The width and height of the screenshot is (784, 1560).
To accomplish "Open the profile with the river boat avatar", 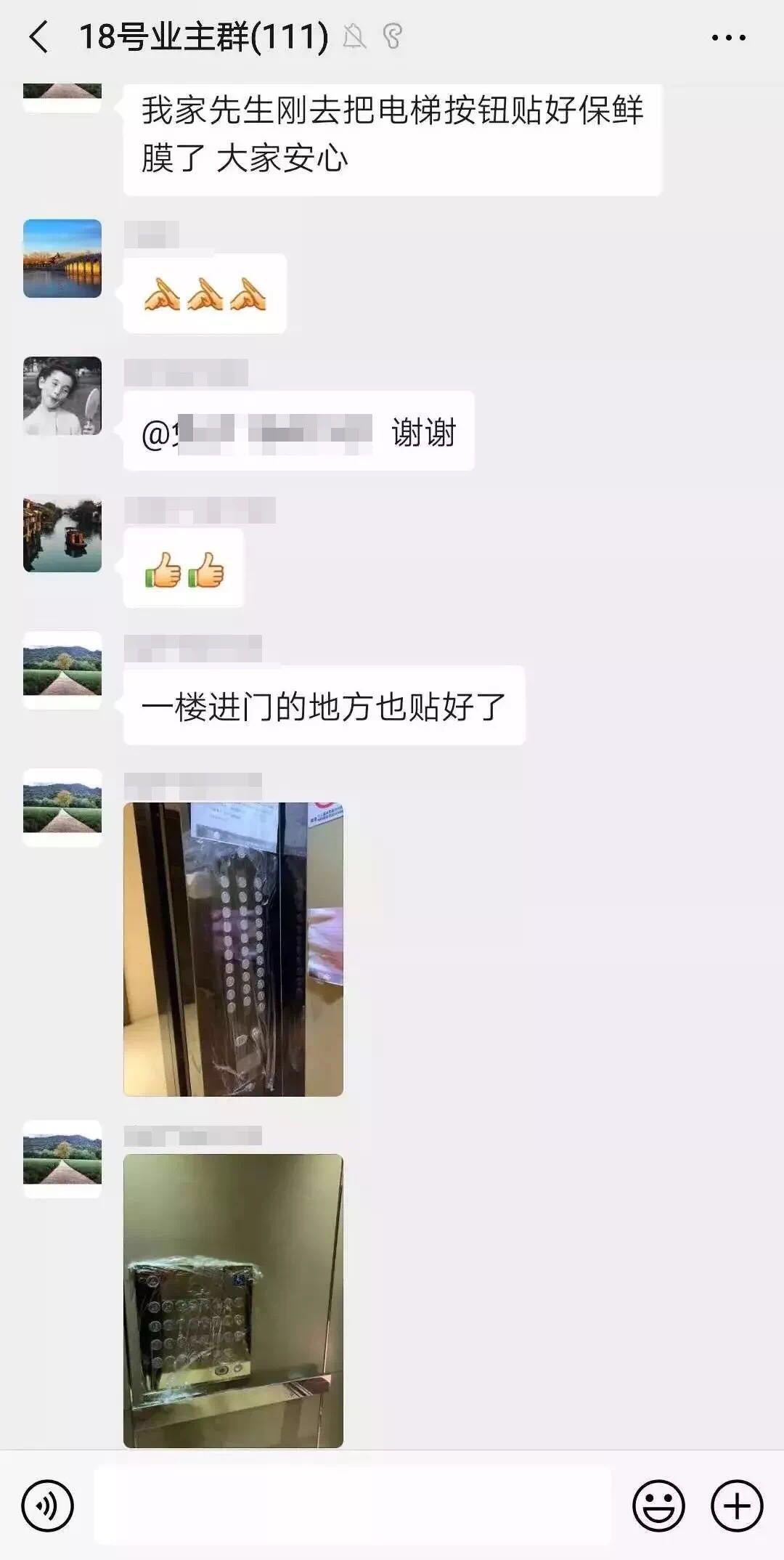I will coord(62,534).
